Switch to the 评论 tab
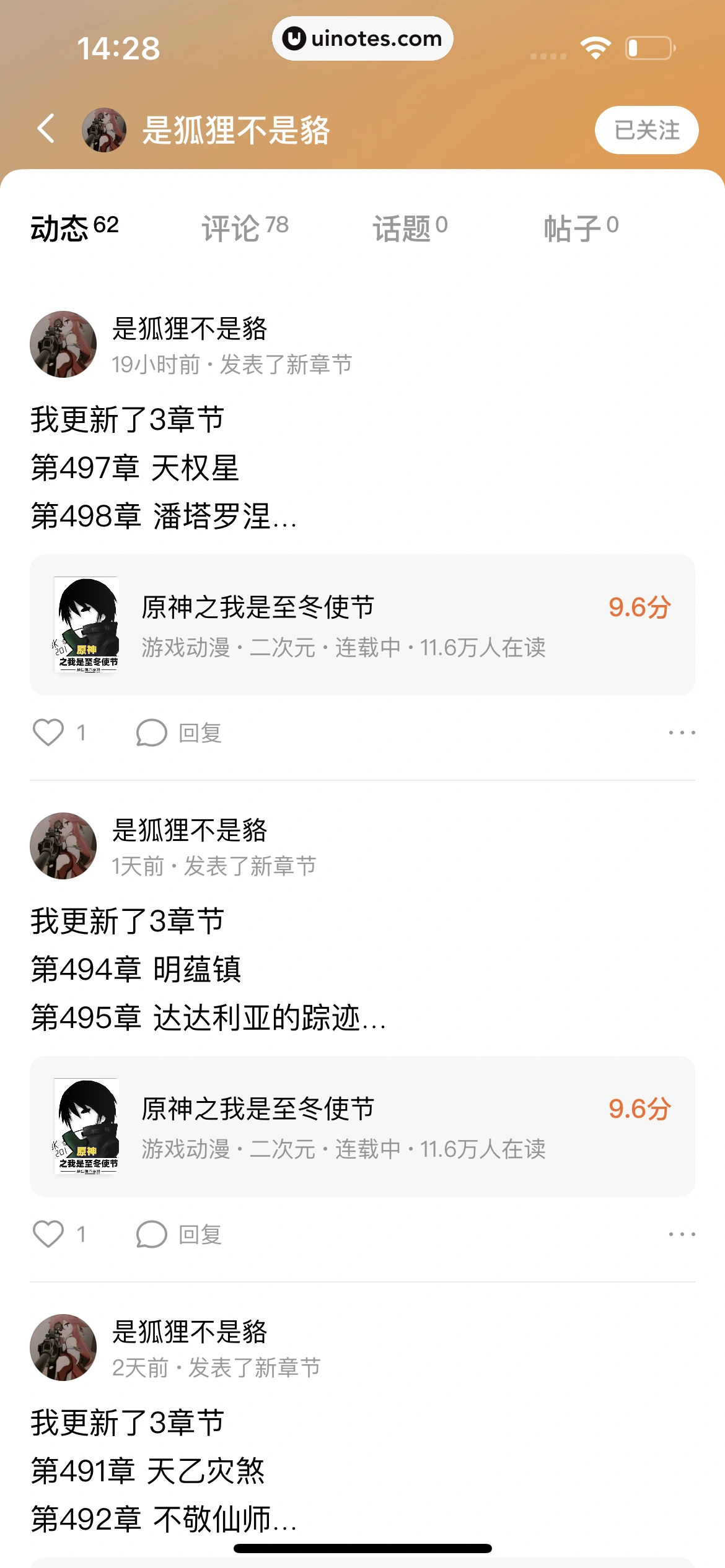The image size is (725, 1568). pyautogui.click(x=245, y=227)
